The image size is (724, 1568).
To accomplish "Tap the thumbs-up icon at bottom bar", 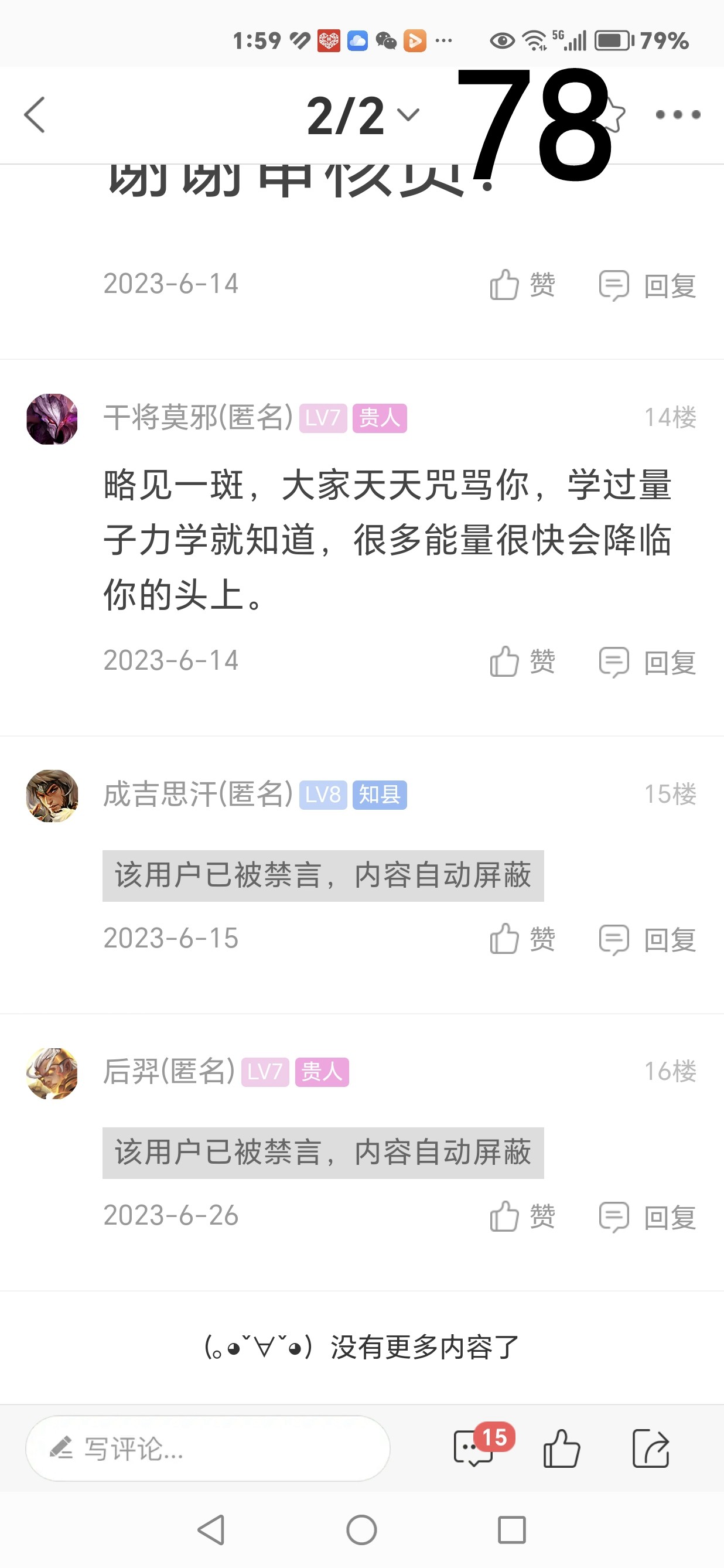I will [562, 1447].
